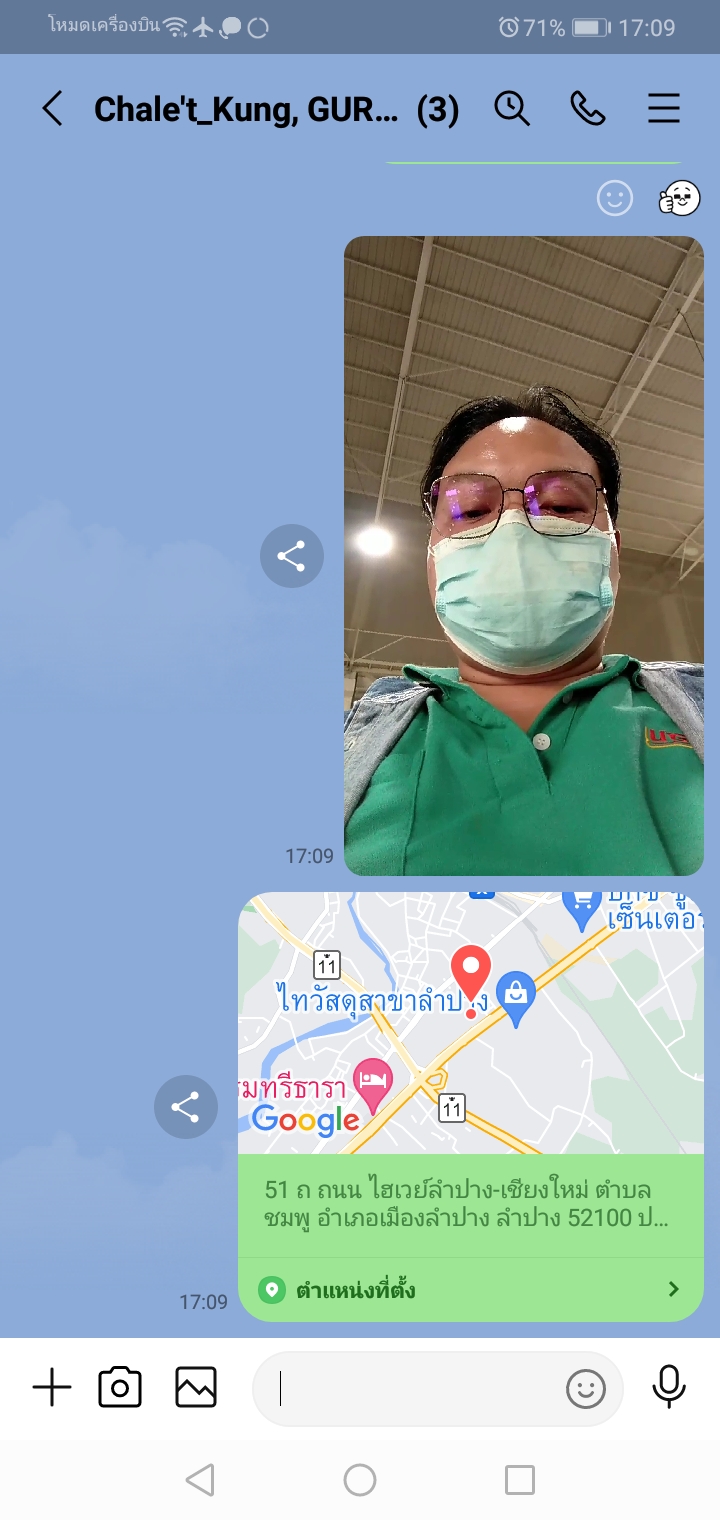Screen dimensions: 720x1520
Task: Start a call in this group
Action: [588, 108]
